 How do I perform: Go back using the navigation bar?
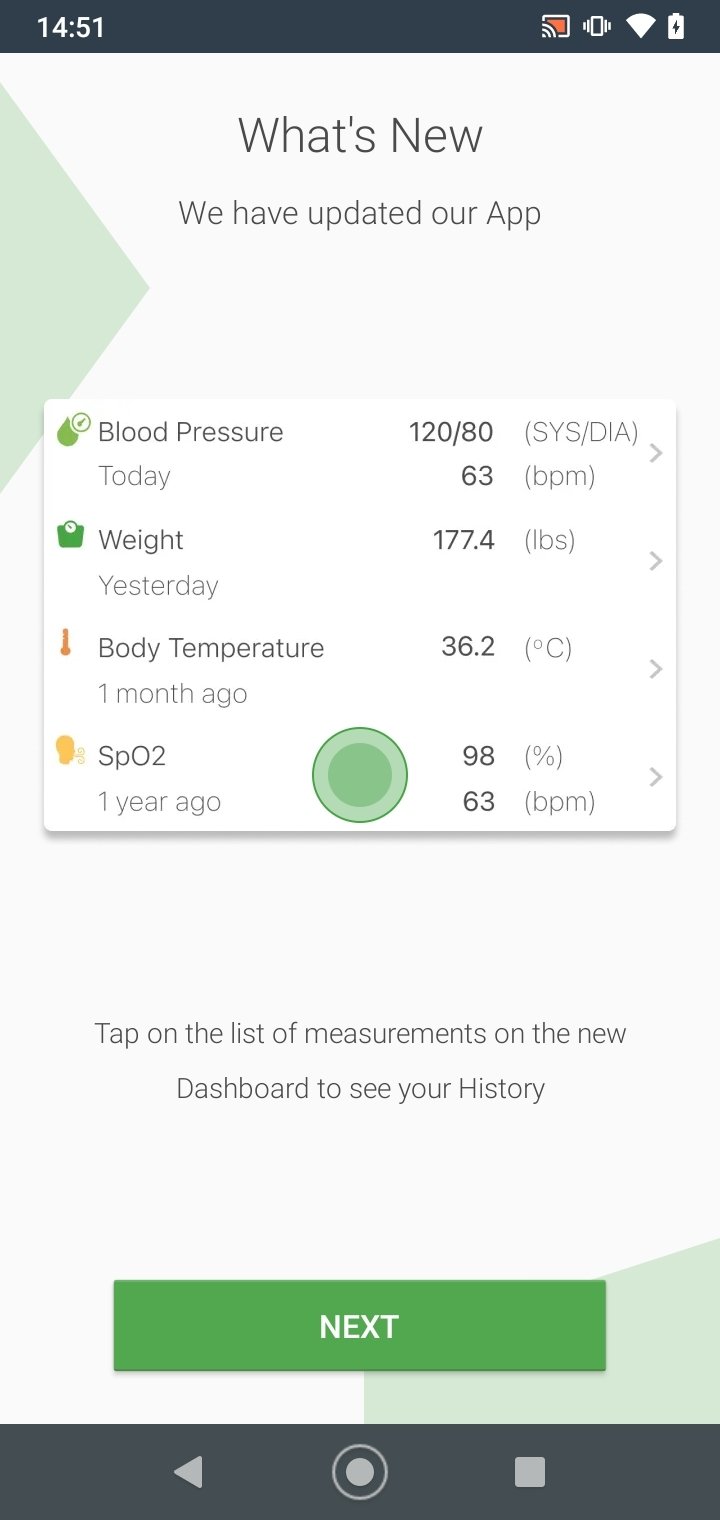click(188, 1472)
